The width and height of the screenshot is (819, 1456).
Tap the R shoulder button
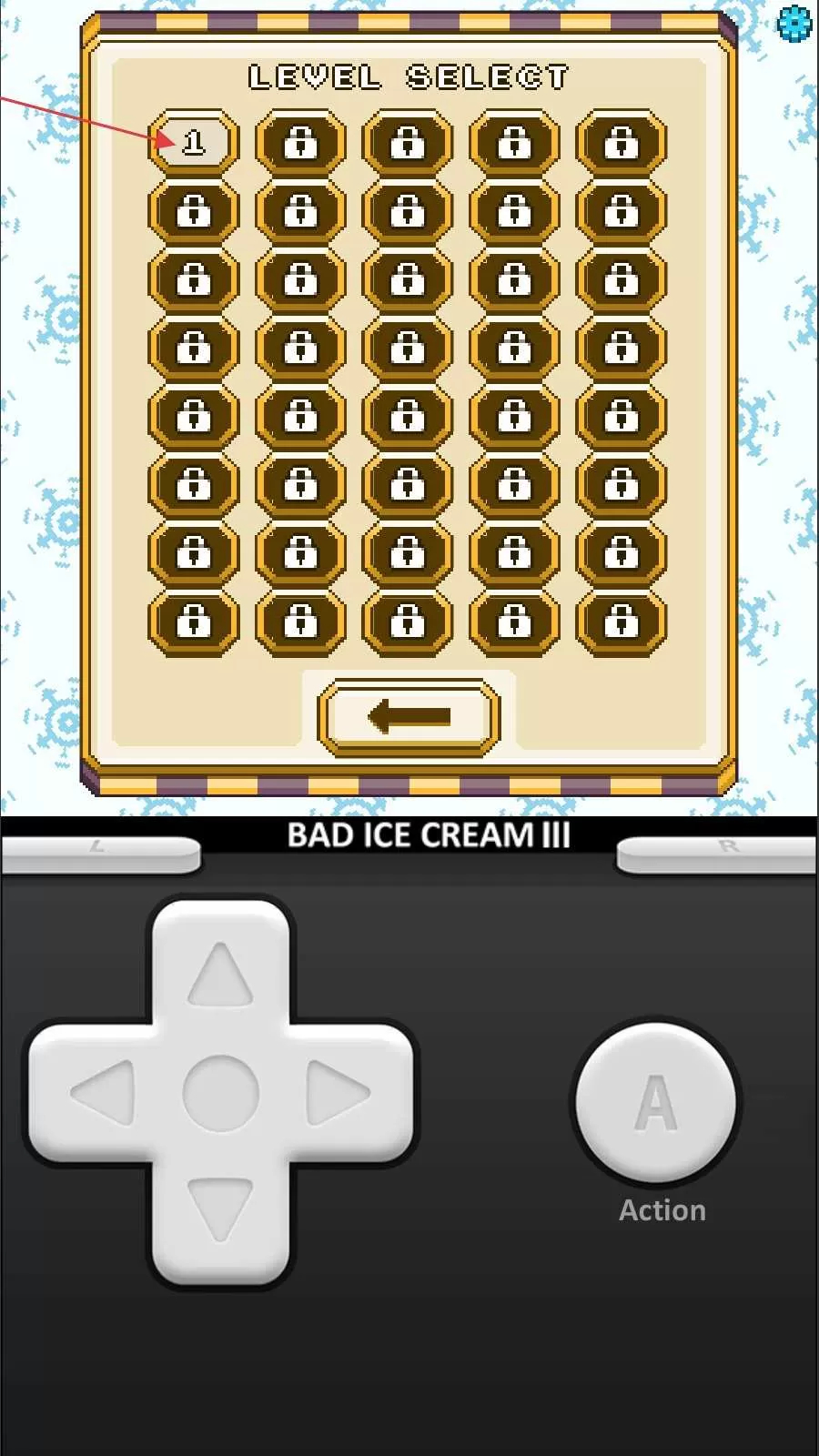click(x=719, y=854)
